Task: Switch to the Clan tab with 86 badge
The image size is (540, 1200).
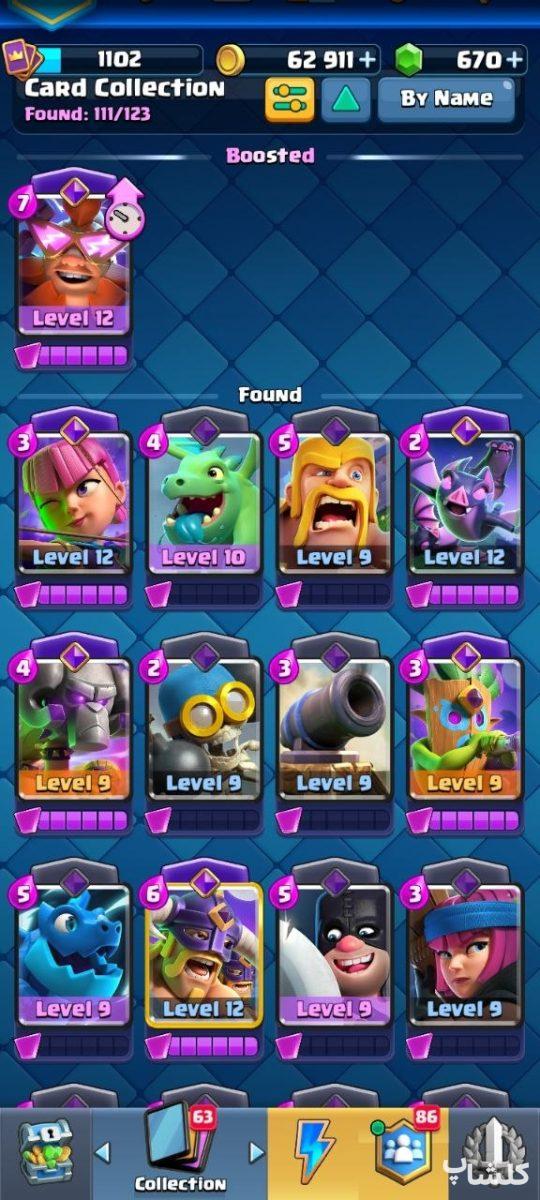Action: (x=405, y=1153)
